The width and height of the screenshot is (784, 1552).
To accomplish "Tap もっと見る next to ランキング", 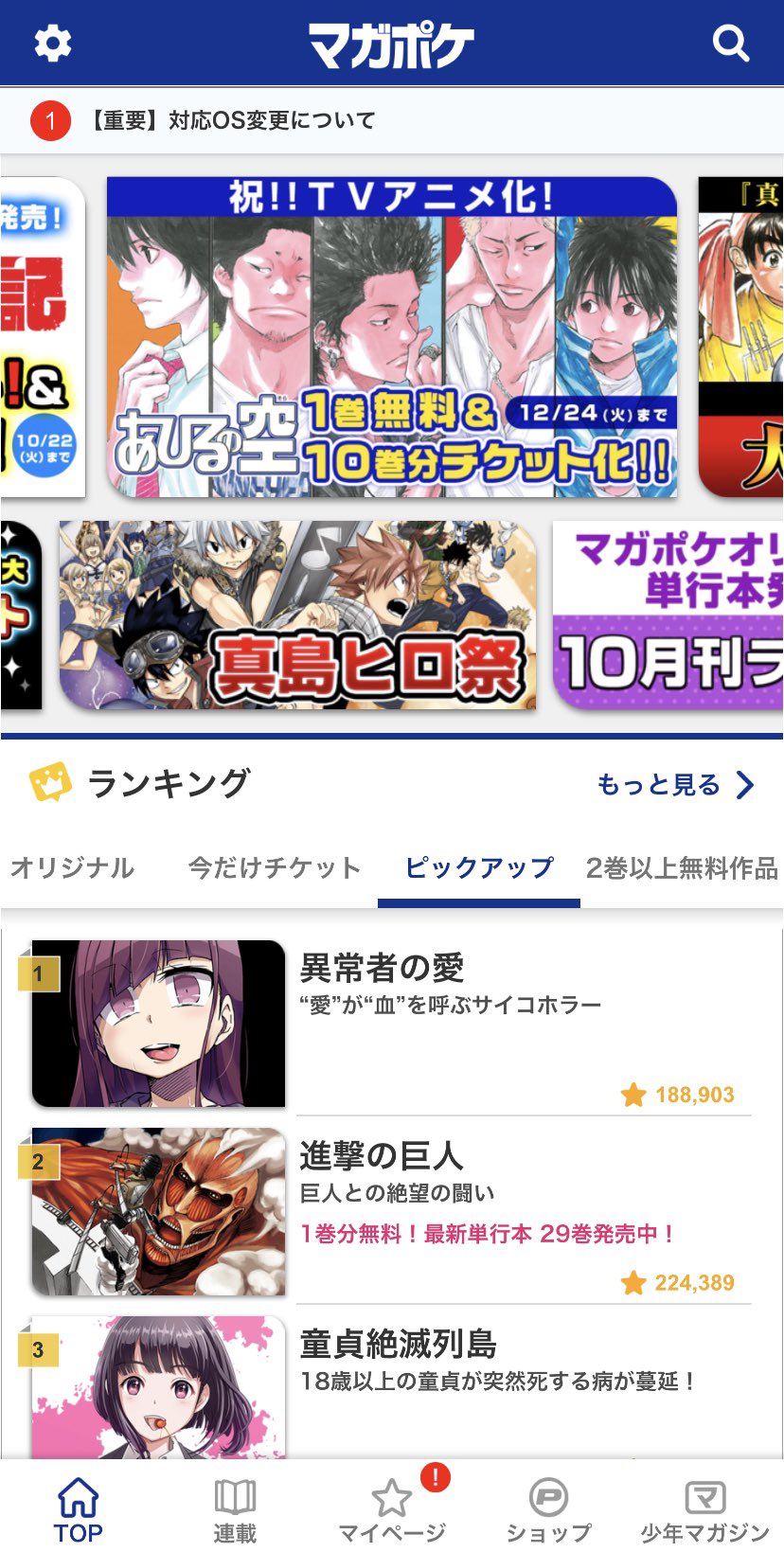I will coord(675,785).
